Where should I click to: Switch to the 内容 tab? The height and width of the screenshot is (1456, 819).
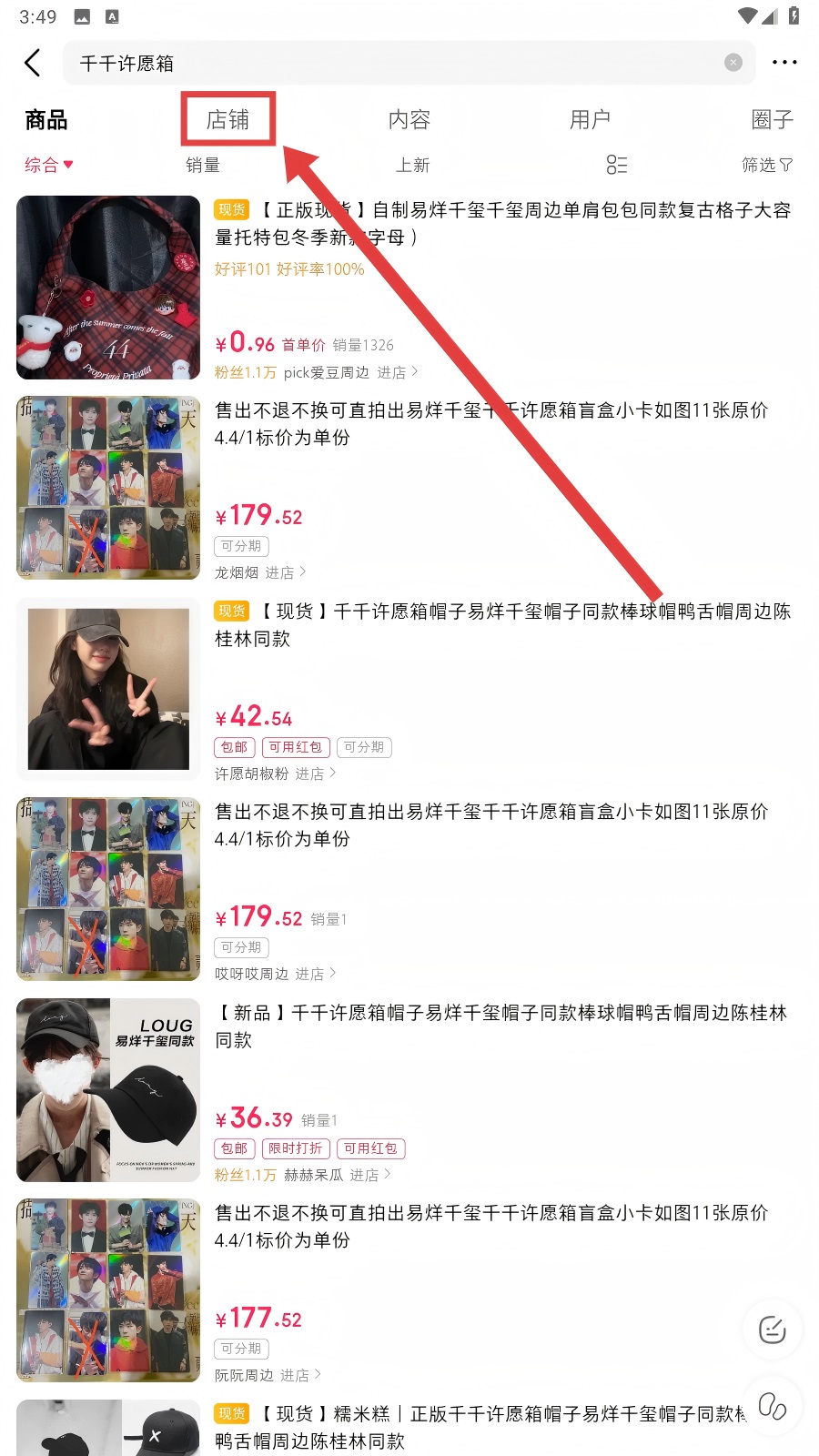(x=409, y=119)
